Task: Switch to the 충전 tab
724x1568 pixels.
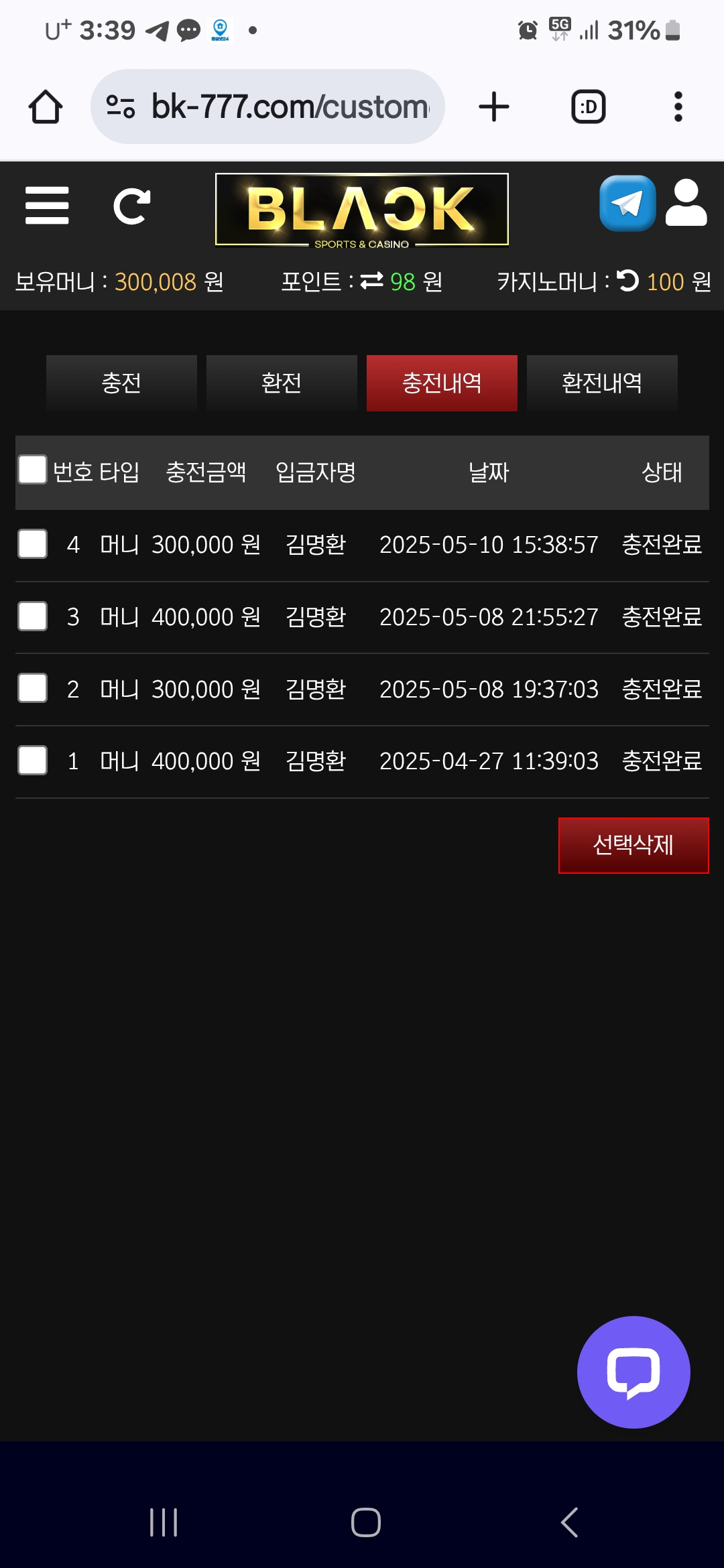Action: pos(121,383)
